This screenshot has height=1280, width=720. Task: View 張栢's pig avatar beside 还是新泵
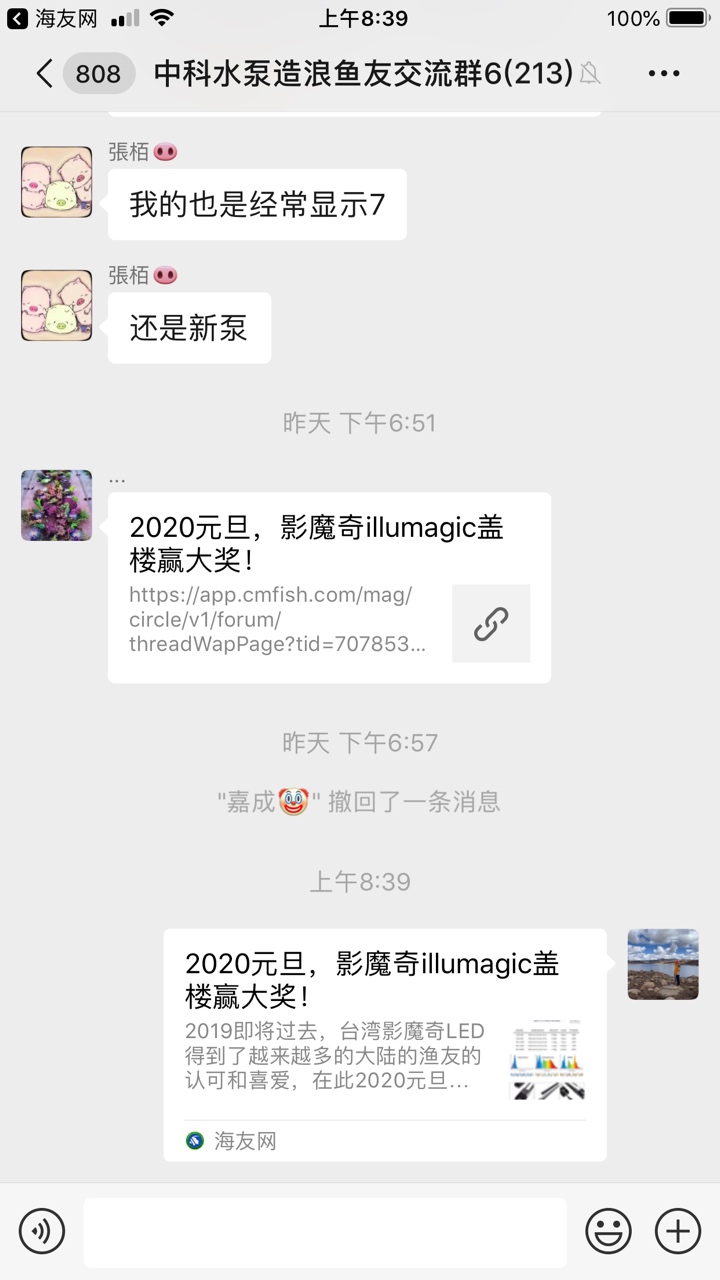[56, 305]
